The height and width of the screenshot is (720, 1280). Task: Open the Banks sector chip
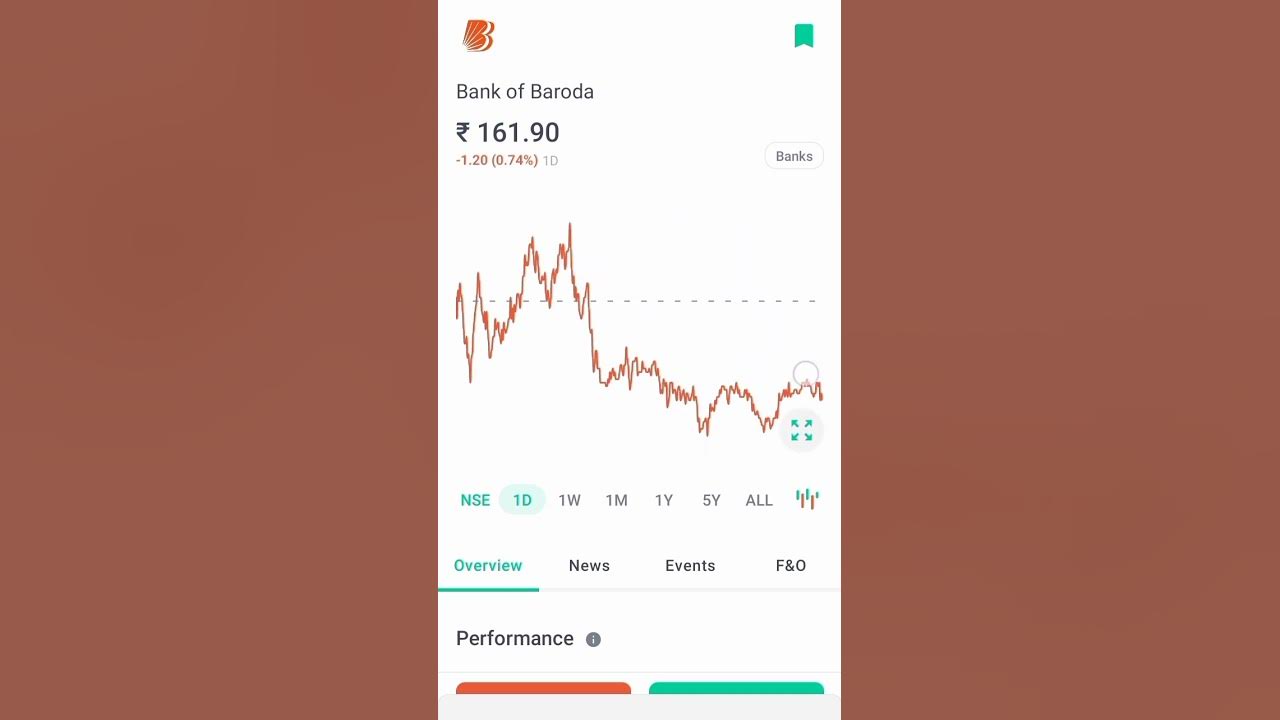[x=794, y=156]
